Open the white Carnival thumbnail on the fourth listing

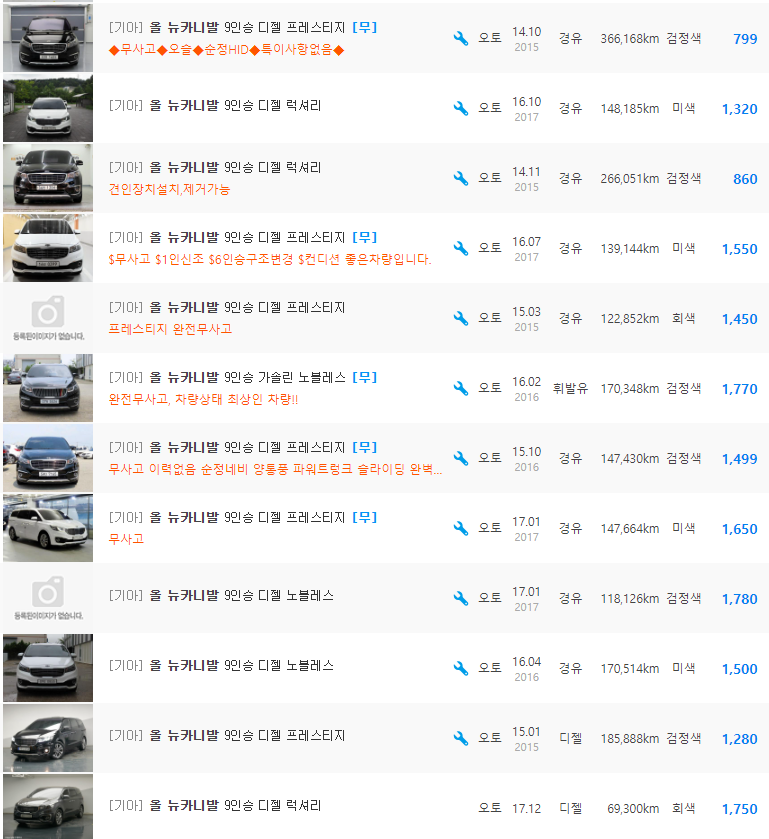pos(46,247)
